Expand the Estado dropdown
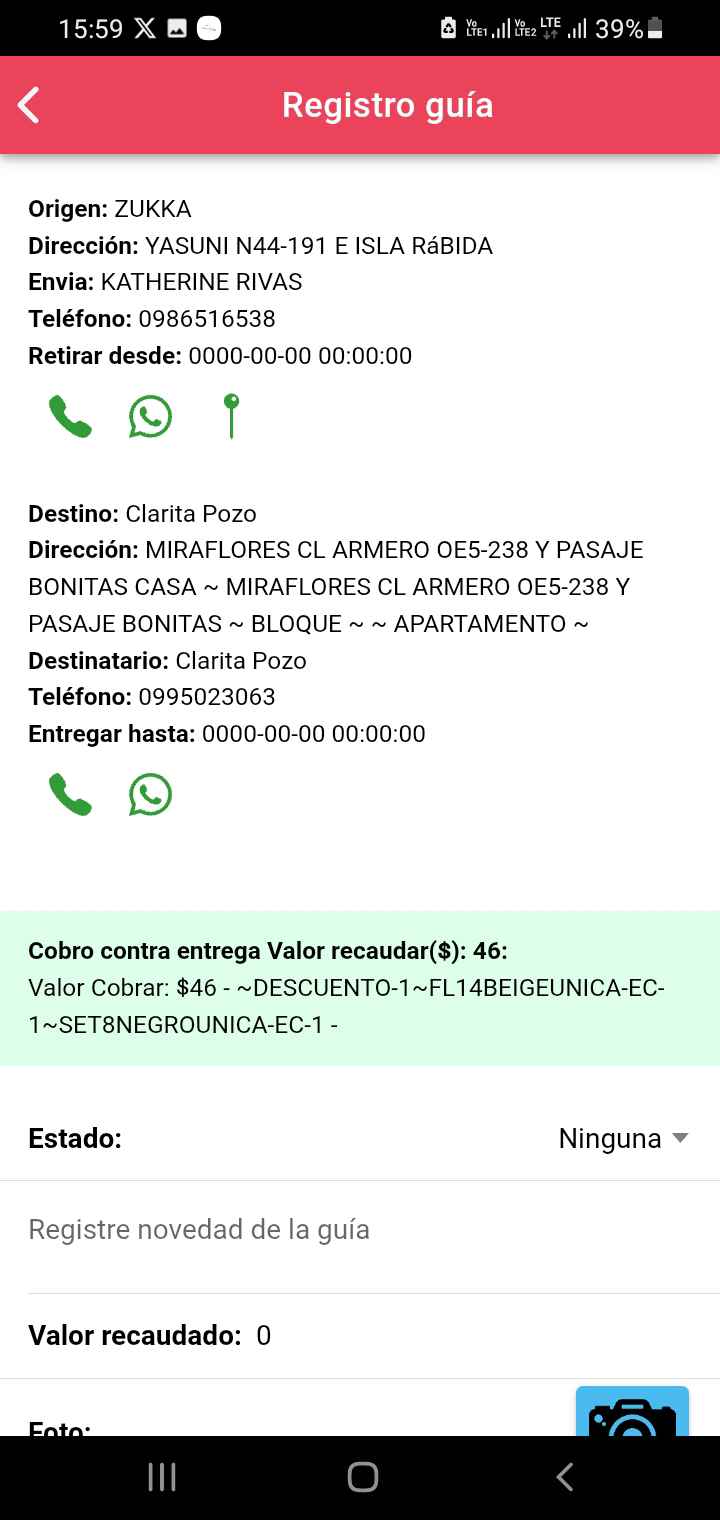Screen dimensions: 720x1520 click(x=623, y=1138)
